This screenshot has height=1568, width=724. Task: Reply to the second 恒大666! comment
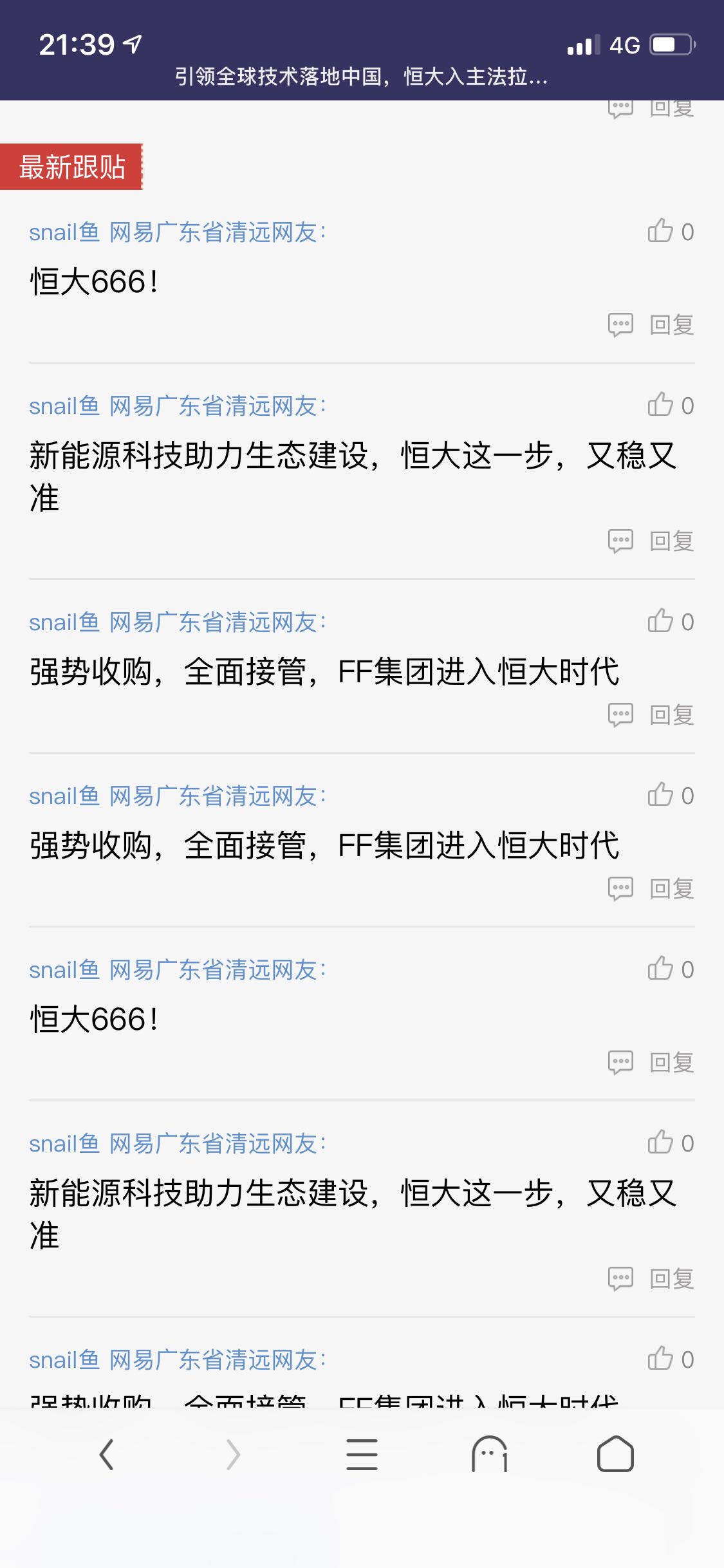click(x=652, y=1063)
